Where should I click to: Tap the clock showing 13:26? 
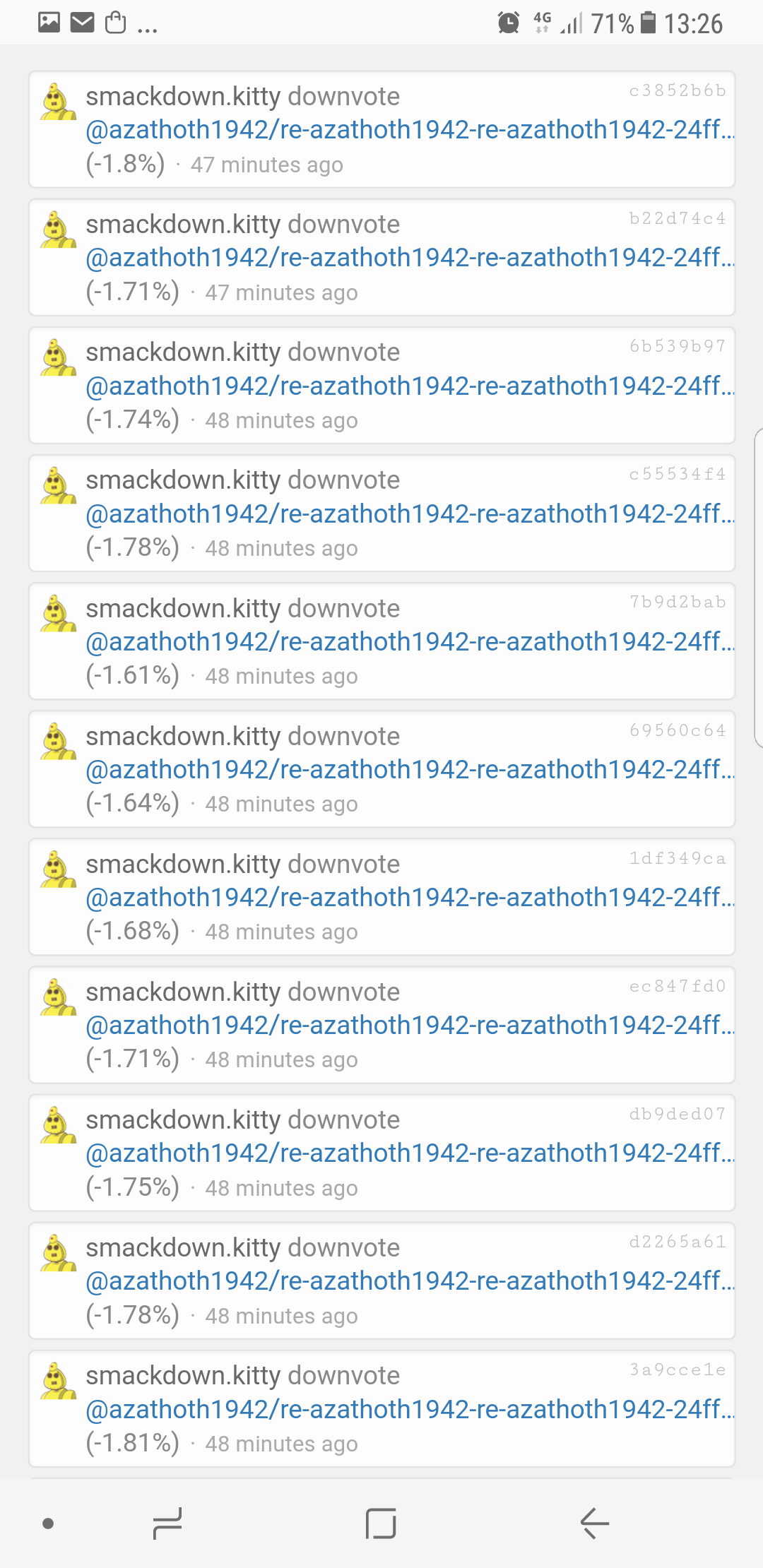(696, 23)
